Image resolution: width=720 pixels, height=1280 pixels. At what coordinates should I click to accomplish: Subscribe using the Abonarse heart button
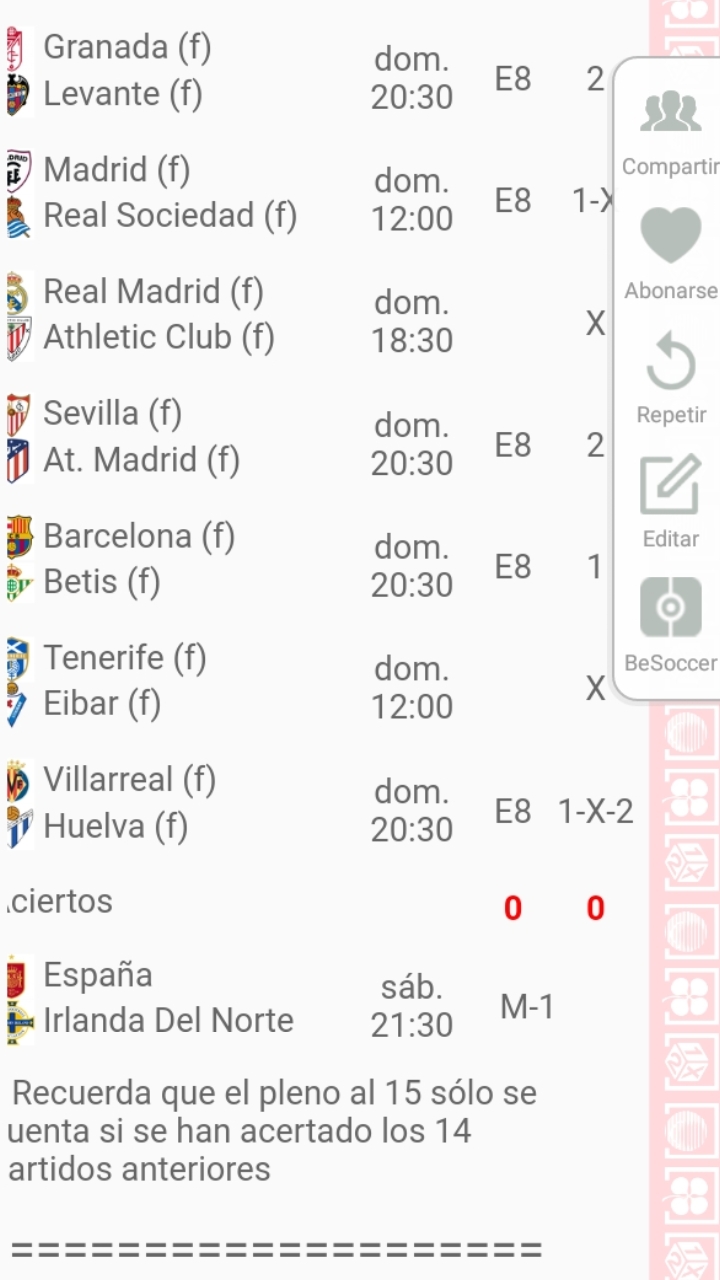coord(670,254)
